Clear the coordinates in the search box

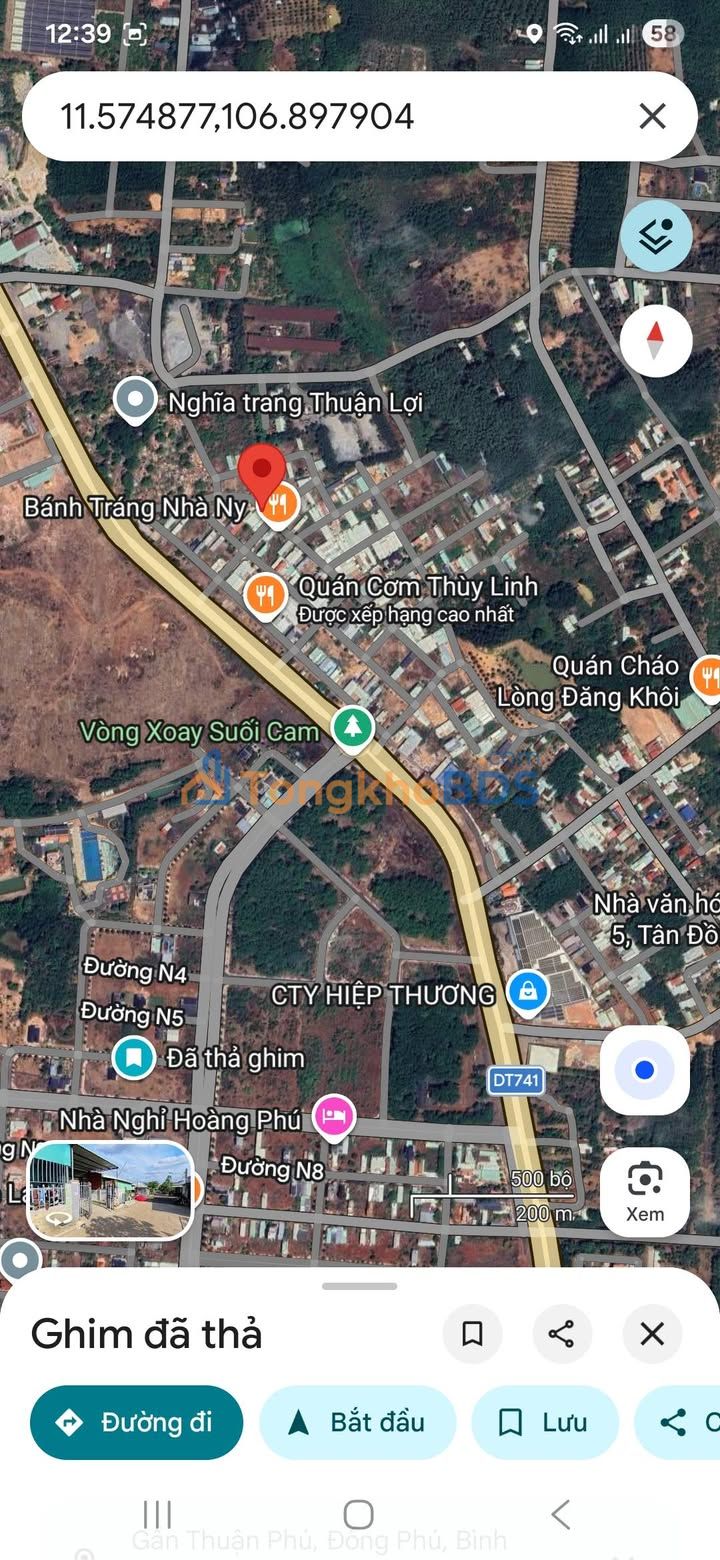[652, 117]
